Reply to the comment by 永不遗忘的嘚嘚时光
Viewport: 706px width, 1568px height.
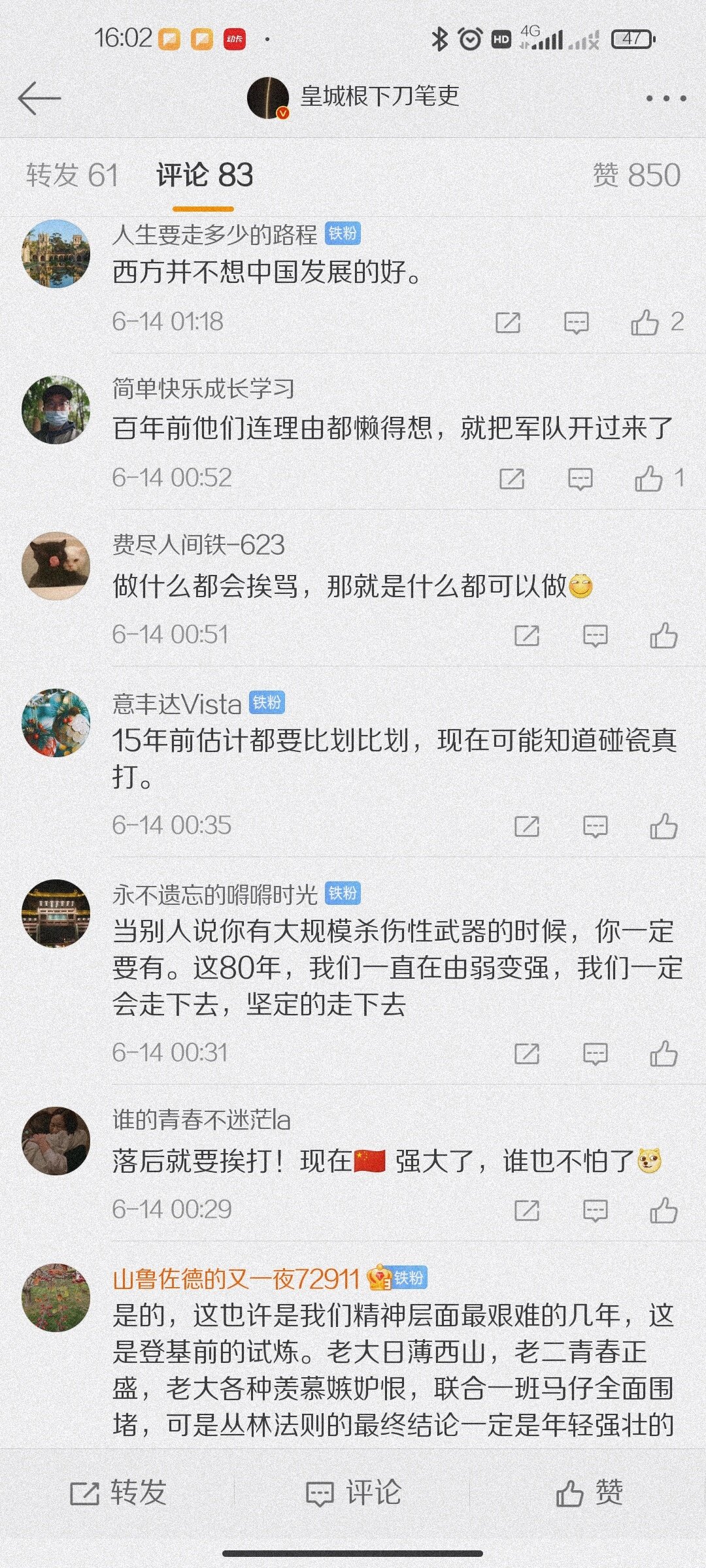tap(595, 1054)
